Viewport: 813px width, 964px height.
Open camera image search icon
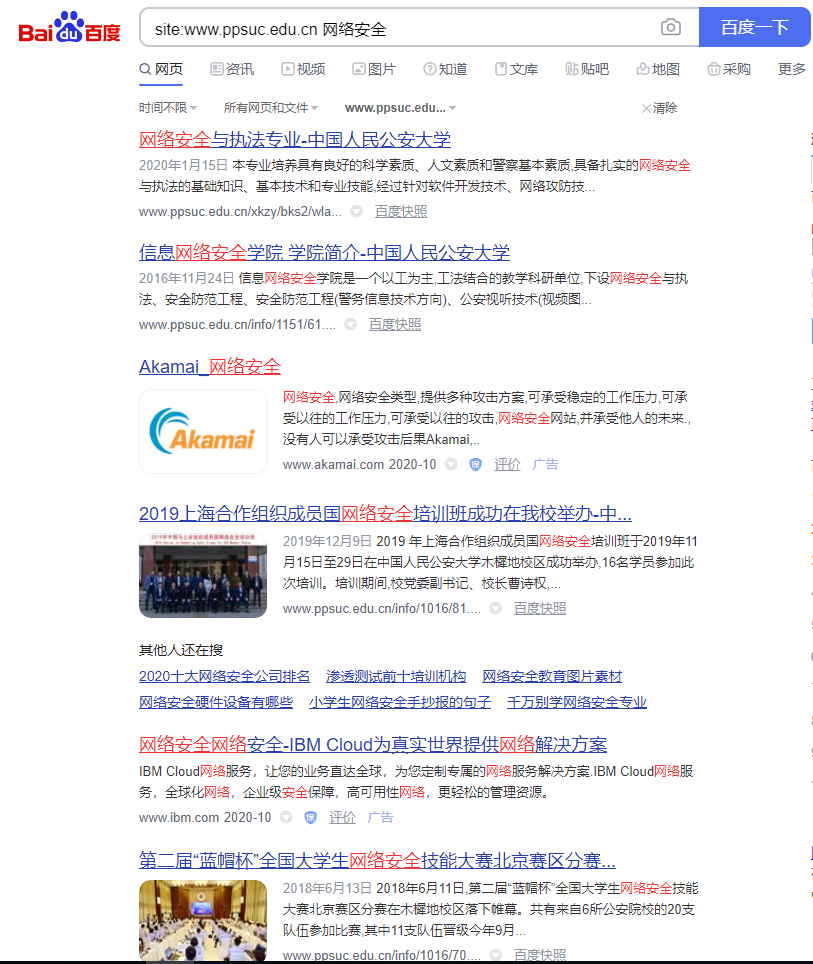coord(671,28)
